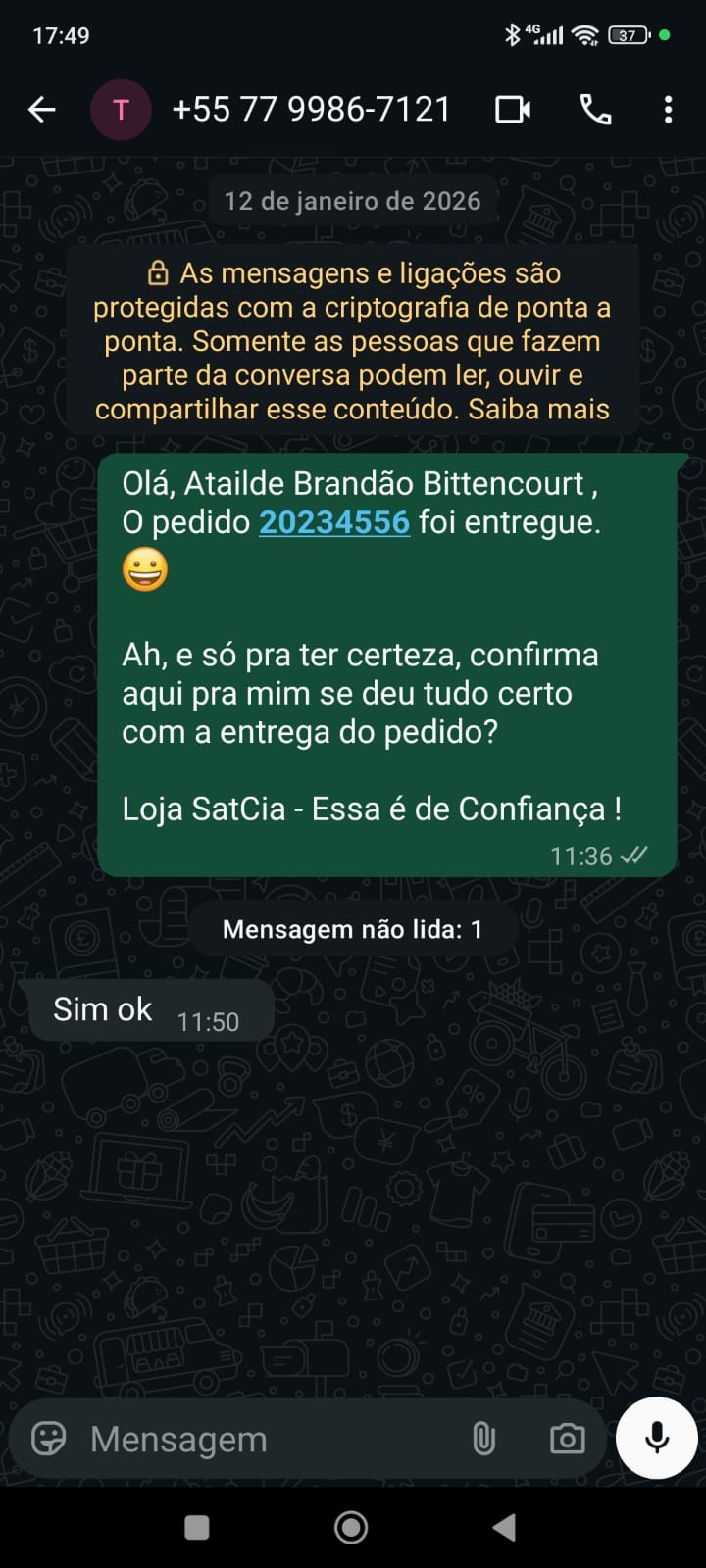Start a video call
Image resolution: width=706 pixels, height=1568 pixels.
(512, 110)
